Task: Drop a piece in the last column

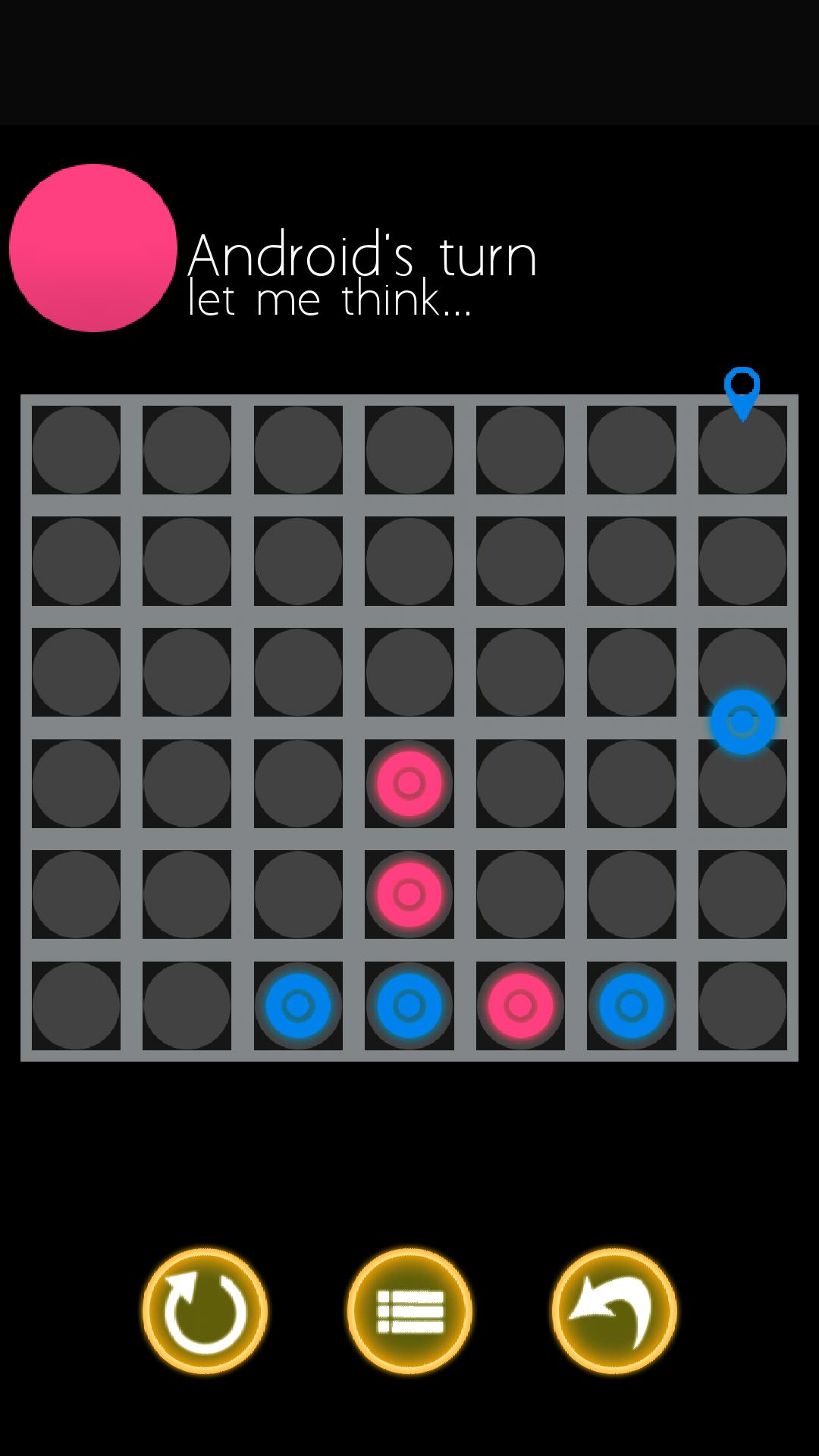Action: (742, 450)
